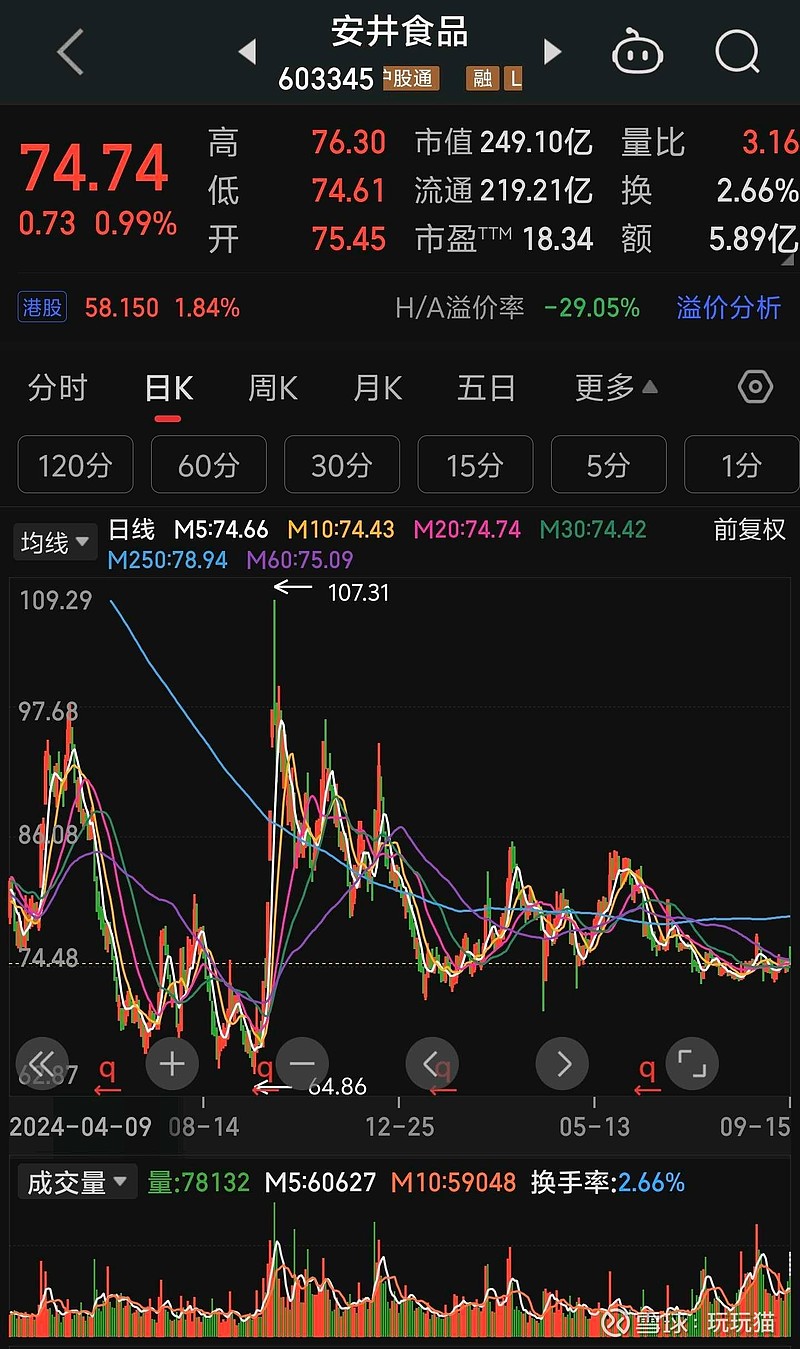Select the 60分 interval chip
The width and height of the screenshot is (800, 1349).
point(209,465)
